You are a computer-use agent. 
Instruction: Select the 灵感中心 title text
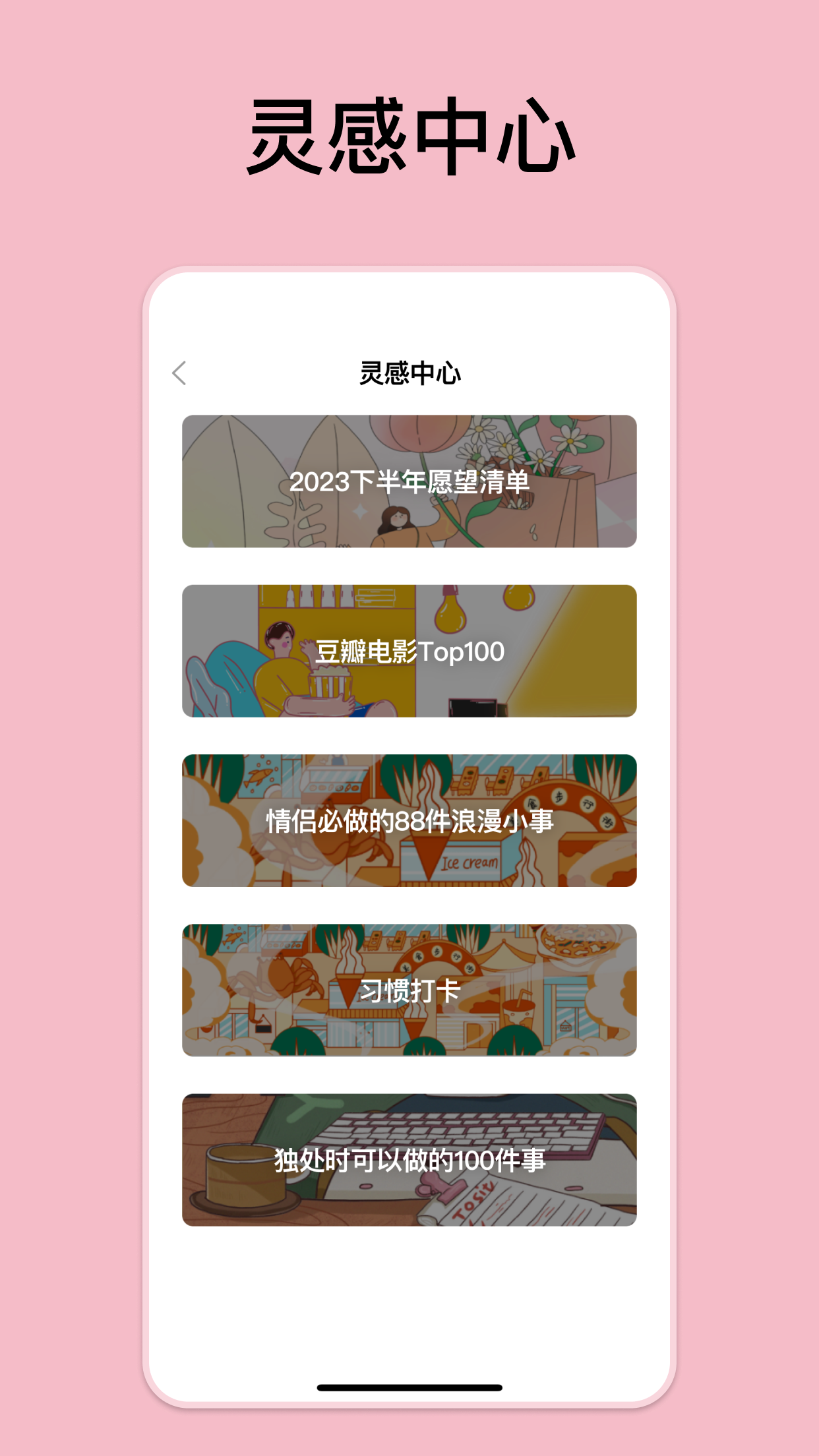(409, 373)
